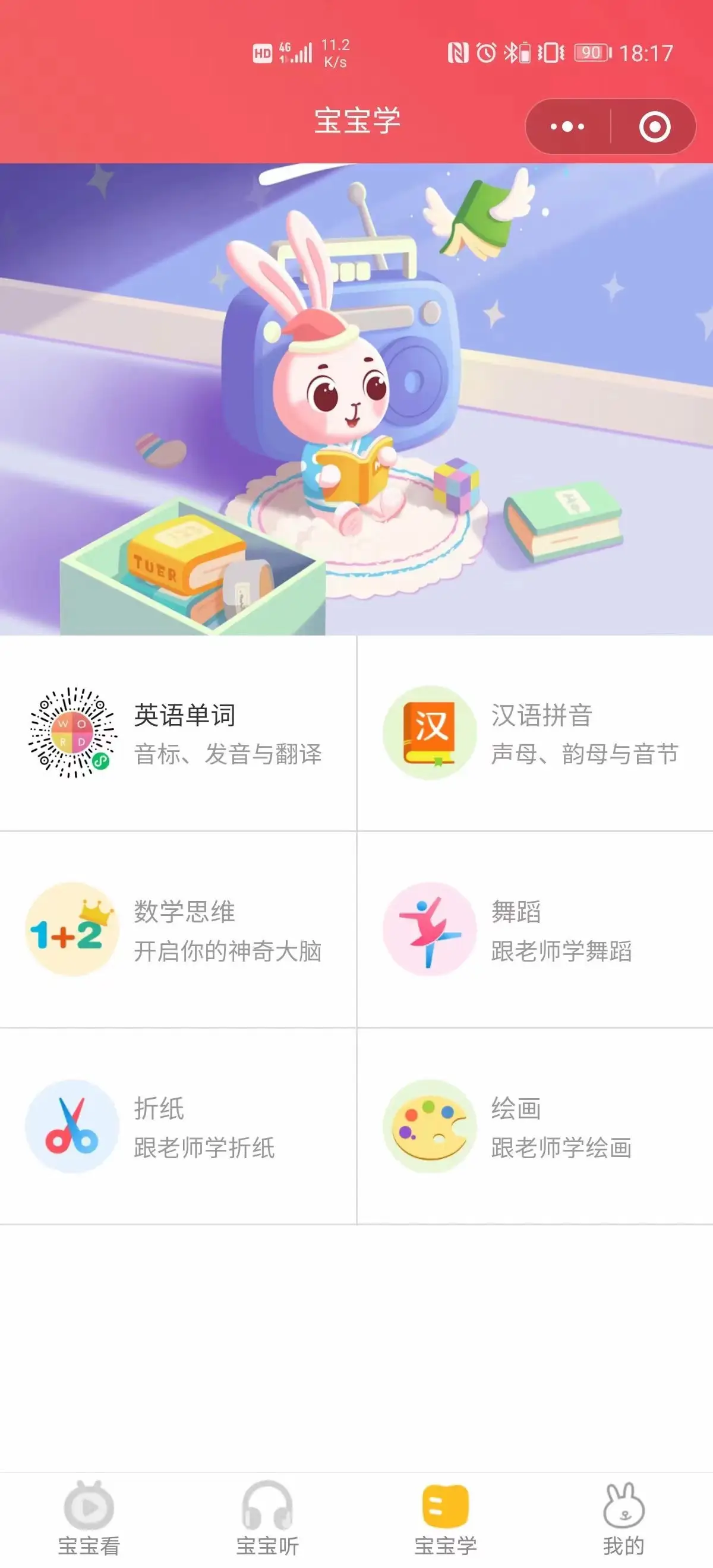Viewport: 713px width, 1568px height.
Task: Close the mini program with the circle button
Action: 655,127
